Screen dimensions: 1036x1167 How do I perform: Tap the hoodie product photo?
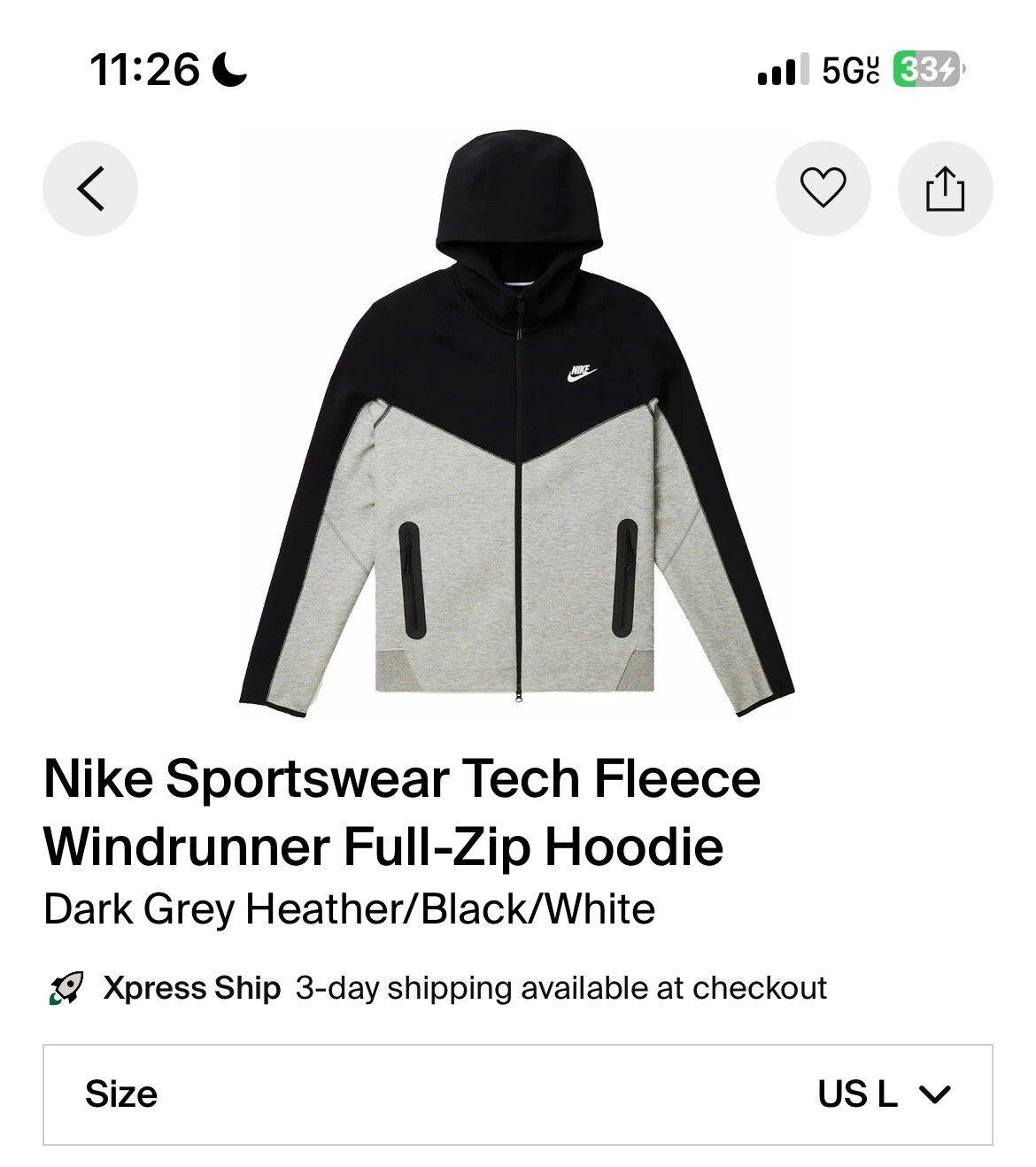[x=518, y=425]
